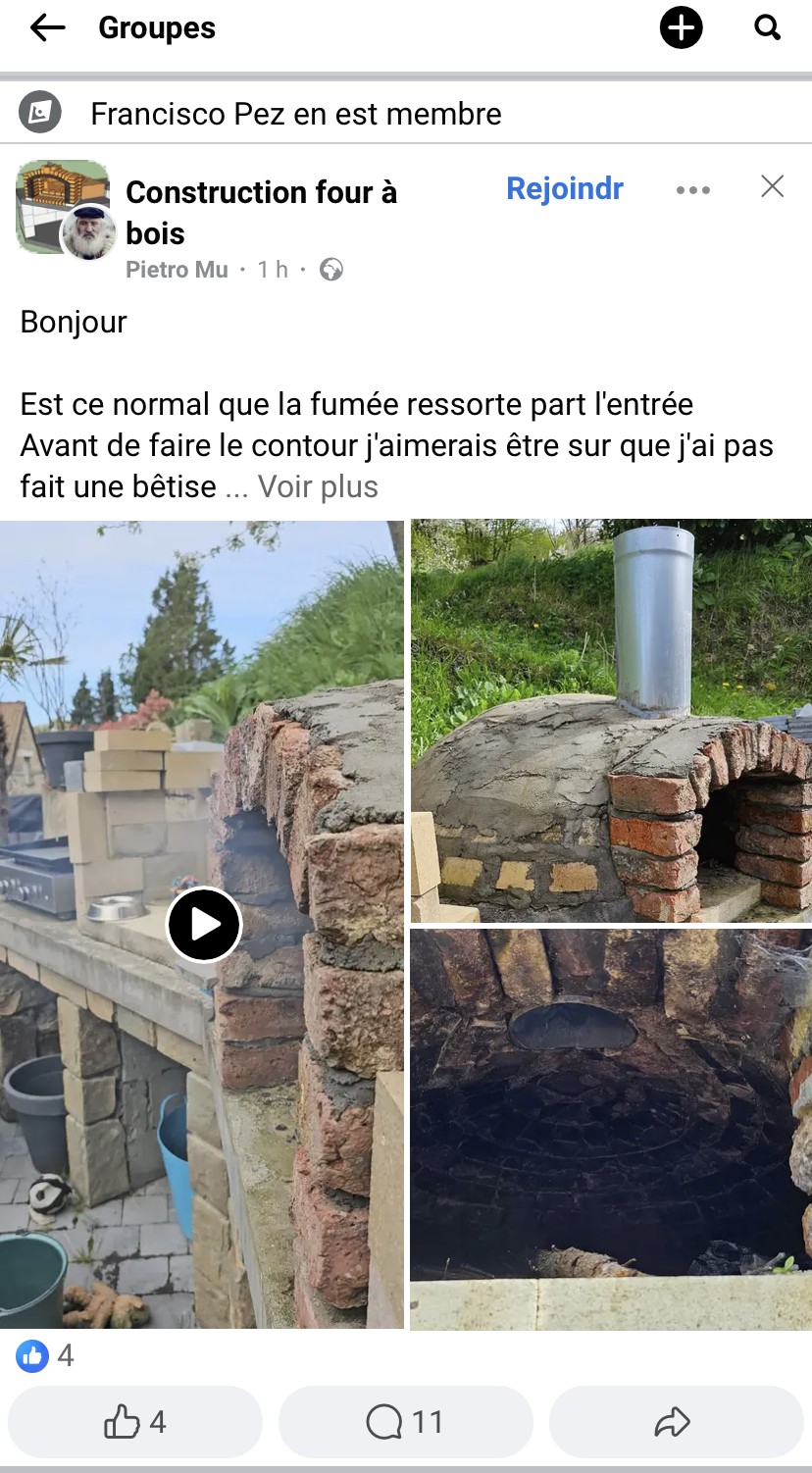View the photo of oven with chimney pipe
This screenshot has width=812, height=1473.
[611, 721]
